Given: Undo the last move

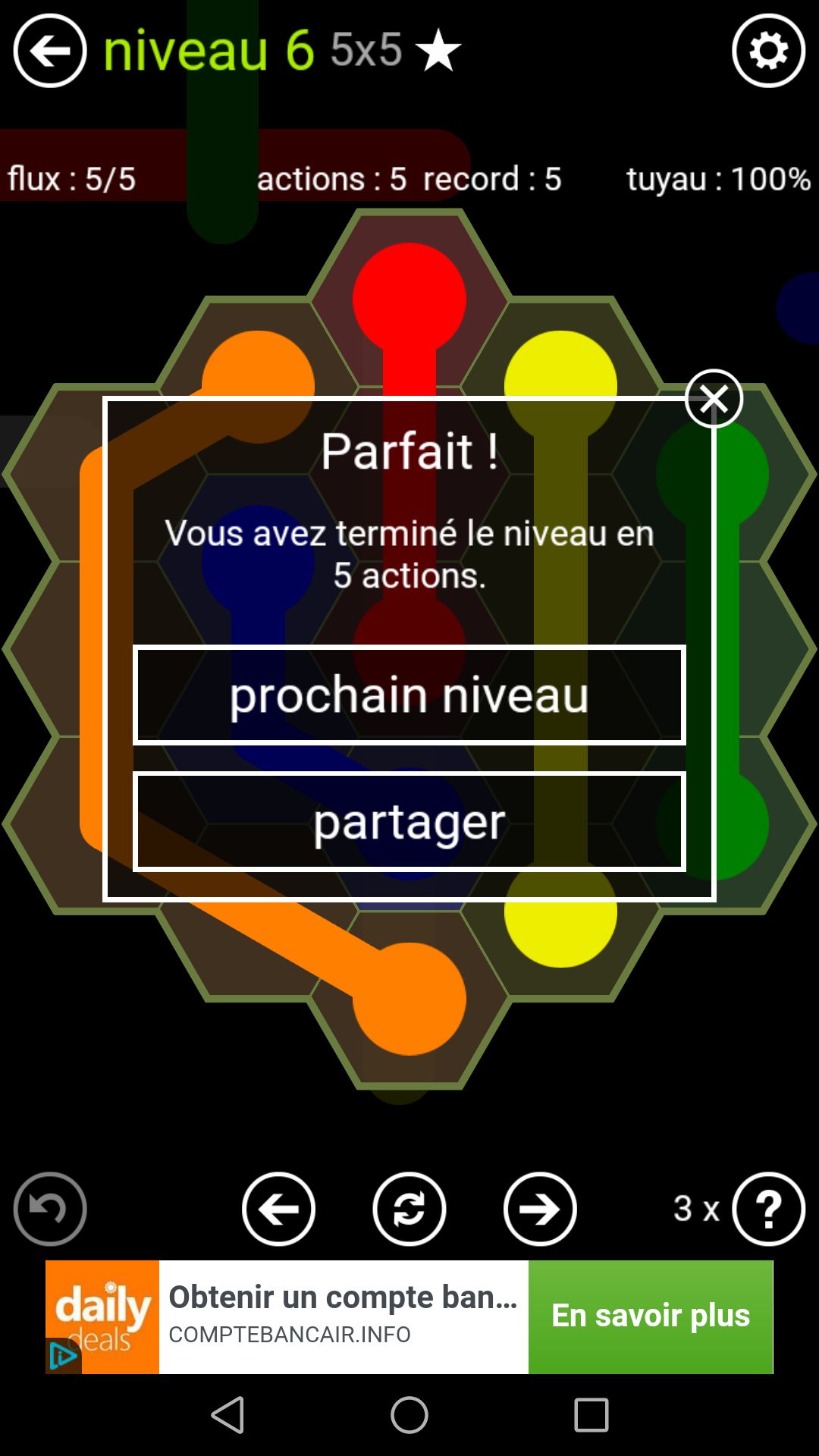Looking at the screenshot, I should click(50, 1209).
